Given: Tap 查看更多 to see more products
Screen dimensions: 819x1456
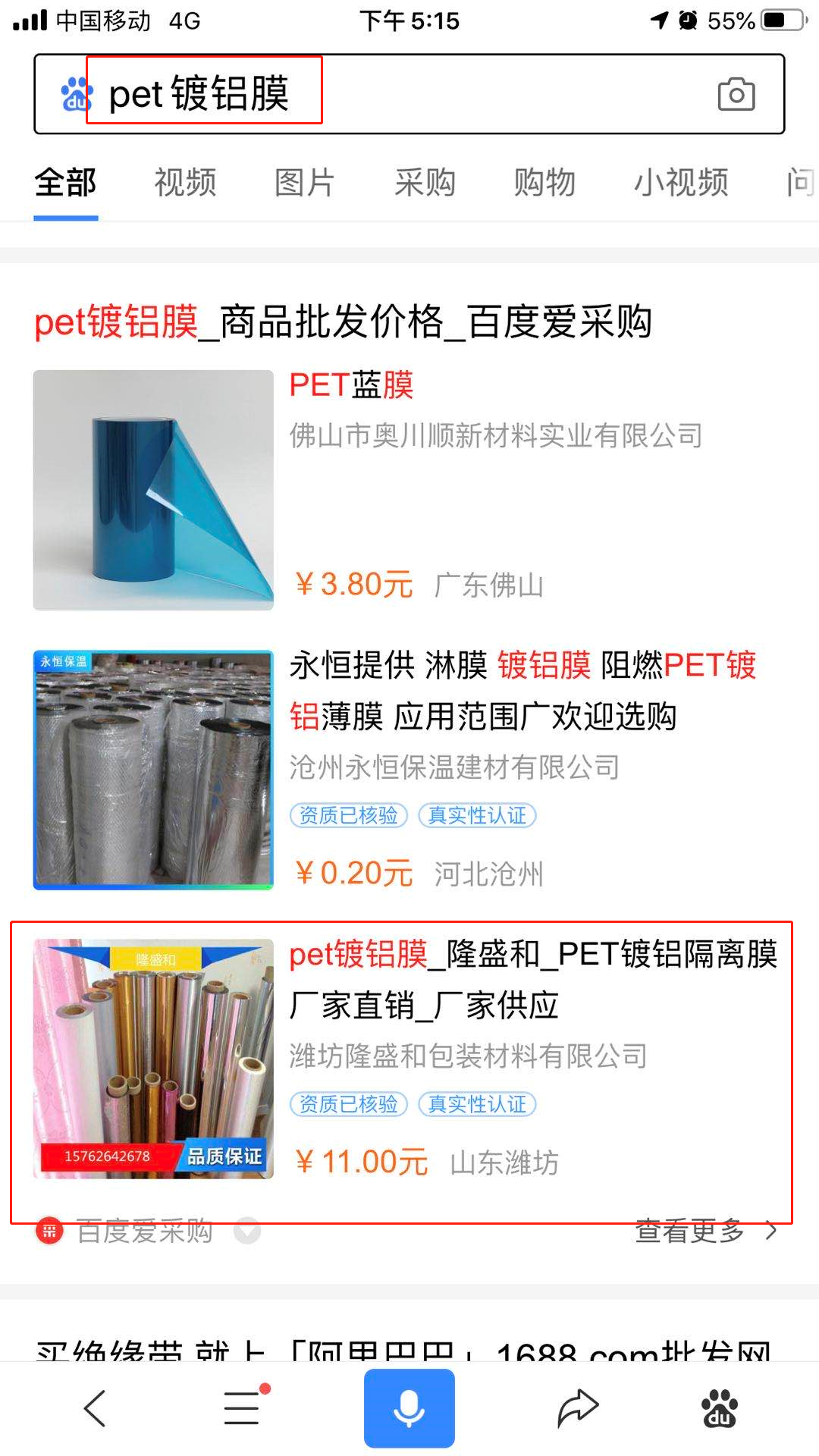Looking at the screenshot, I should point(705,1231).
